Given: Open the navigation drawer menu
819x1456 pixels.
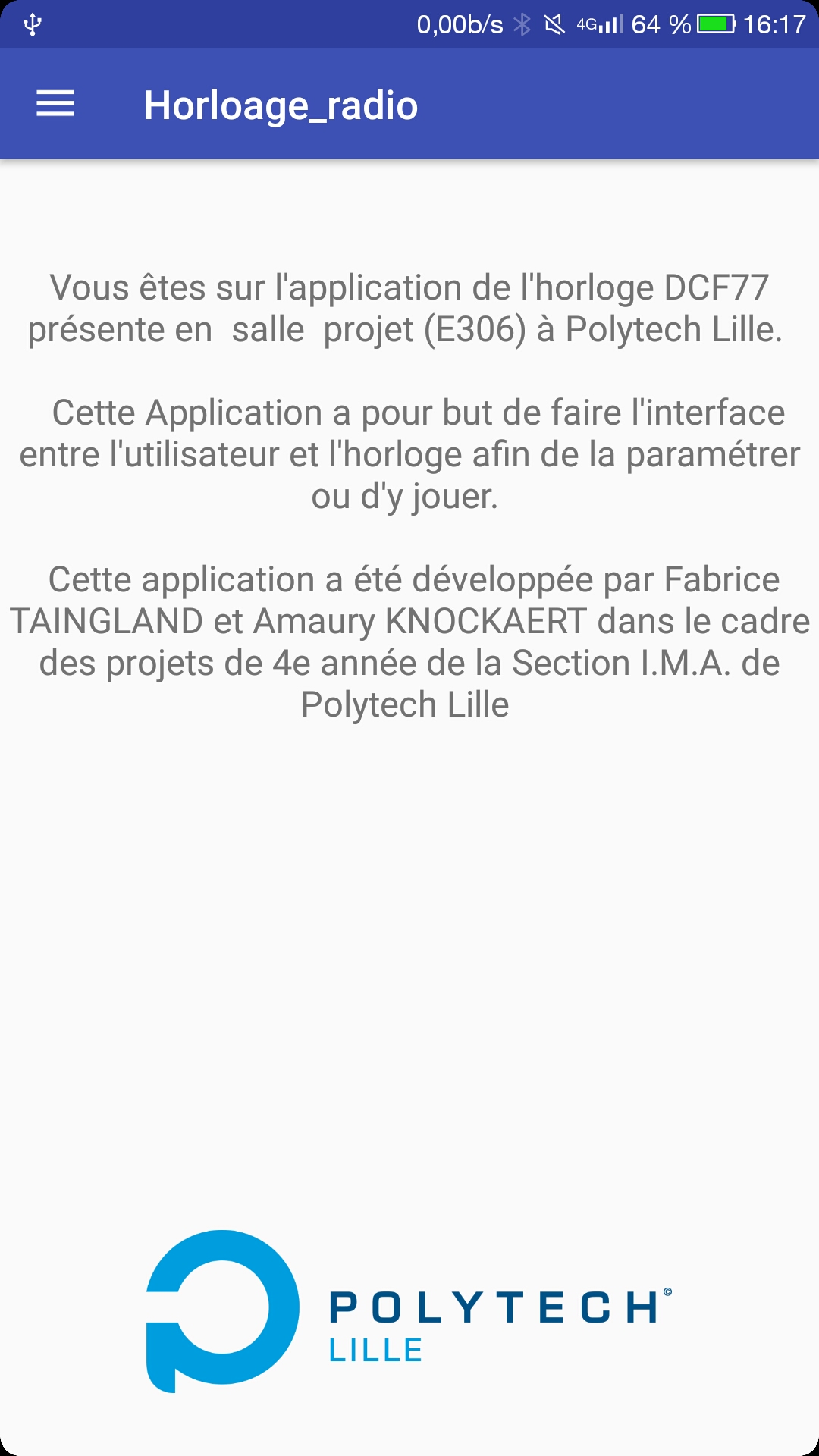Looking at the screenshot, I should click(55, 104).
